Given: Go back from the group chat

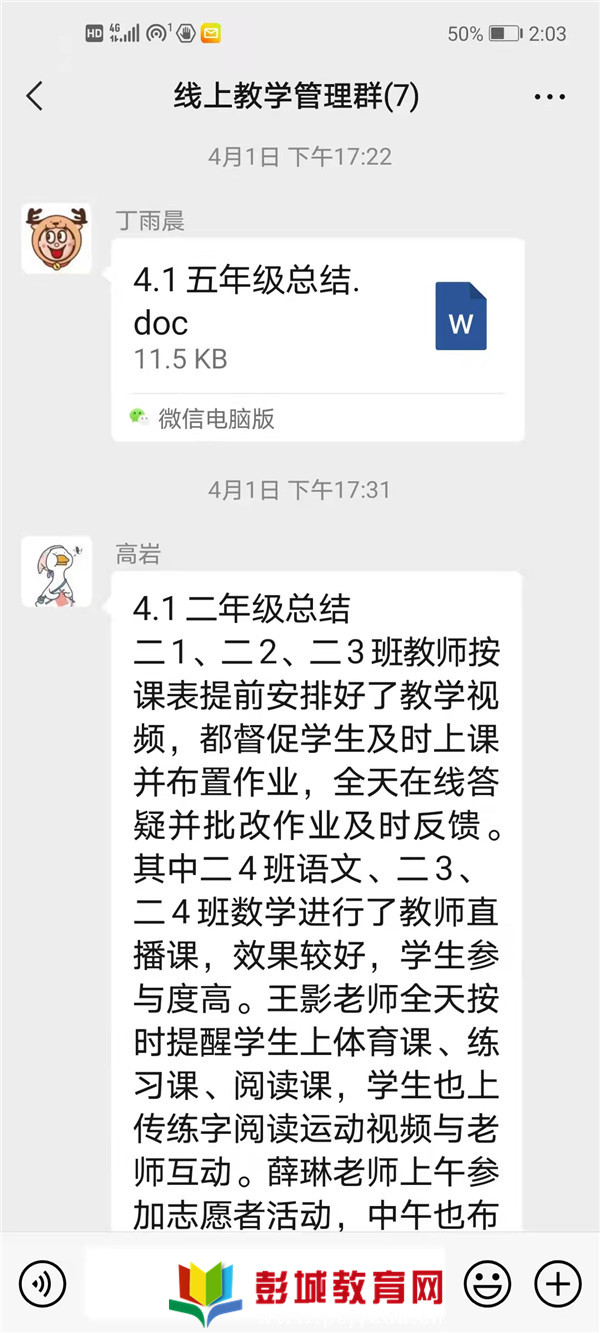Looking at the screenshot, I should (x=35, y=97).
